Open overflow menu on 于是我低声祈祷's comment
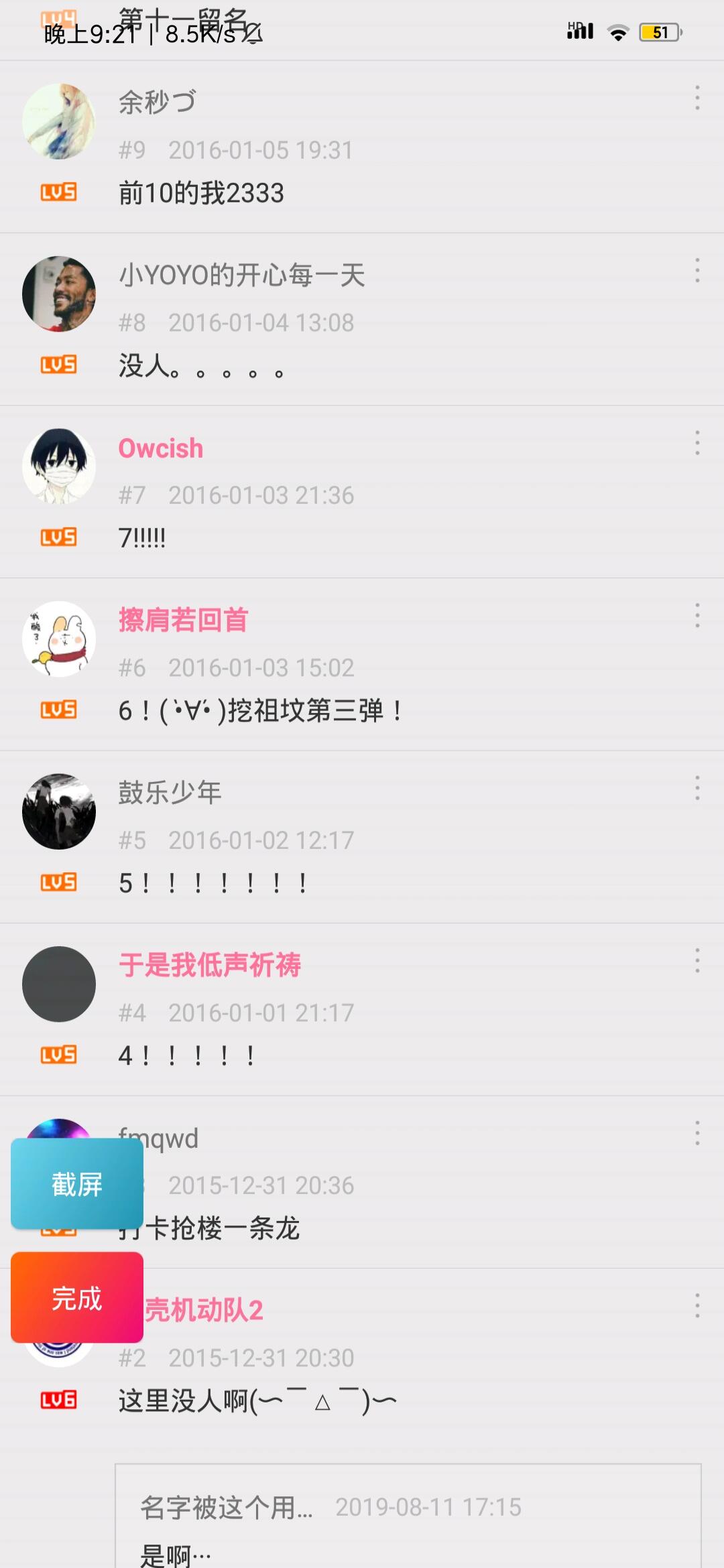Screen dimensions: 724x1568 (x=697, y=960)
